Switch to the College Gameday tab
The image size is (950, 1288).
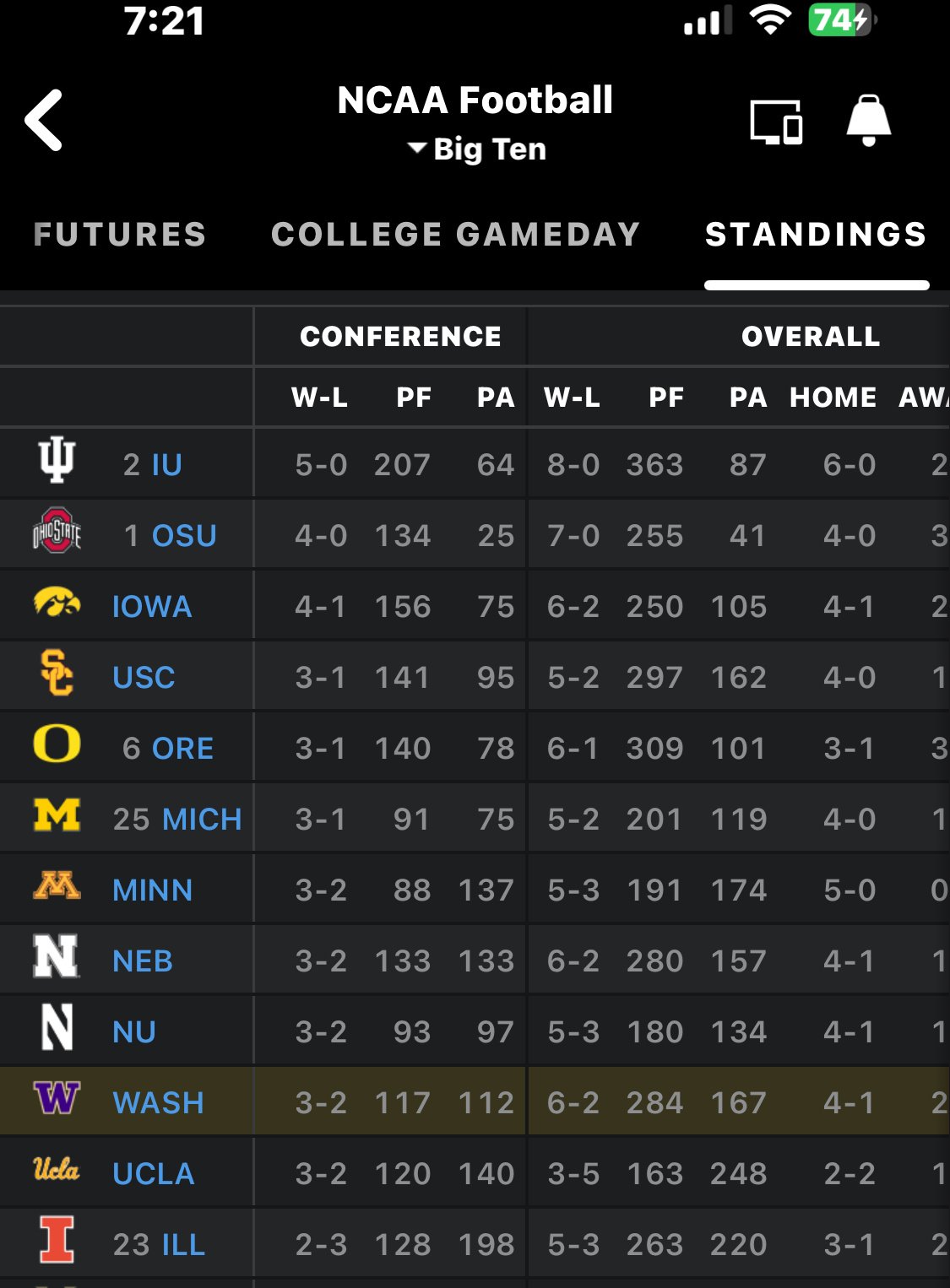pyautogui.click(x=455, y=235)
